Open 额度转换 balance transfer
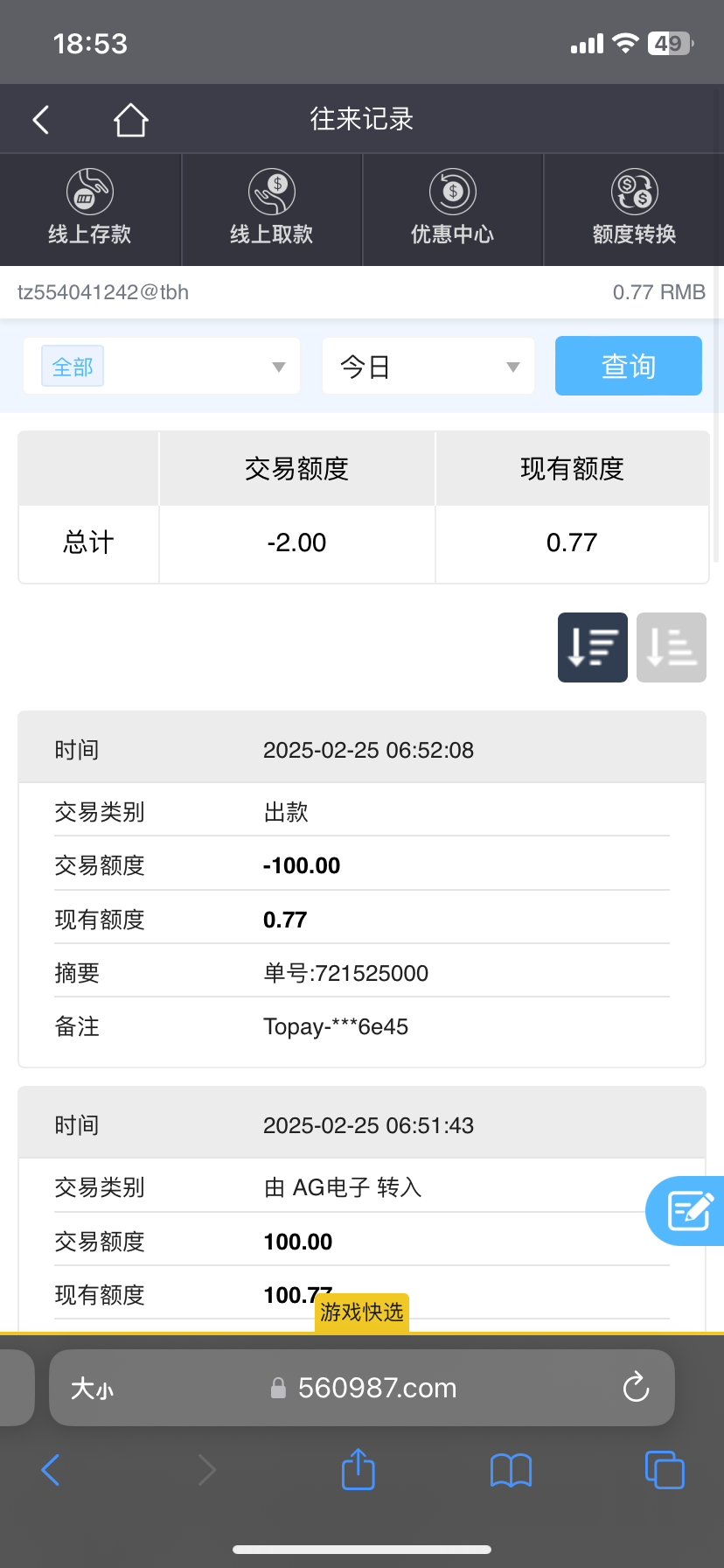Screen dimensions: 724x1568 [x=634, y=210]
